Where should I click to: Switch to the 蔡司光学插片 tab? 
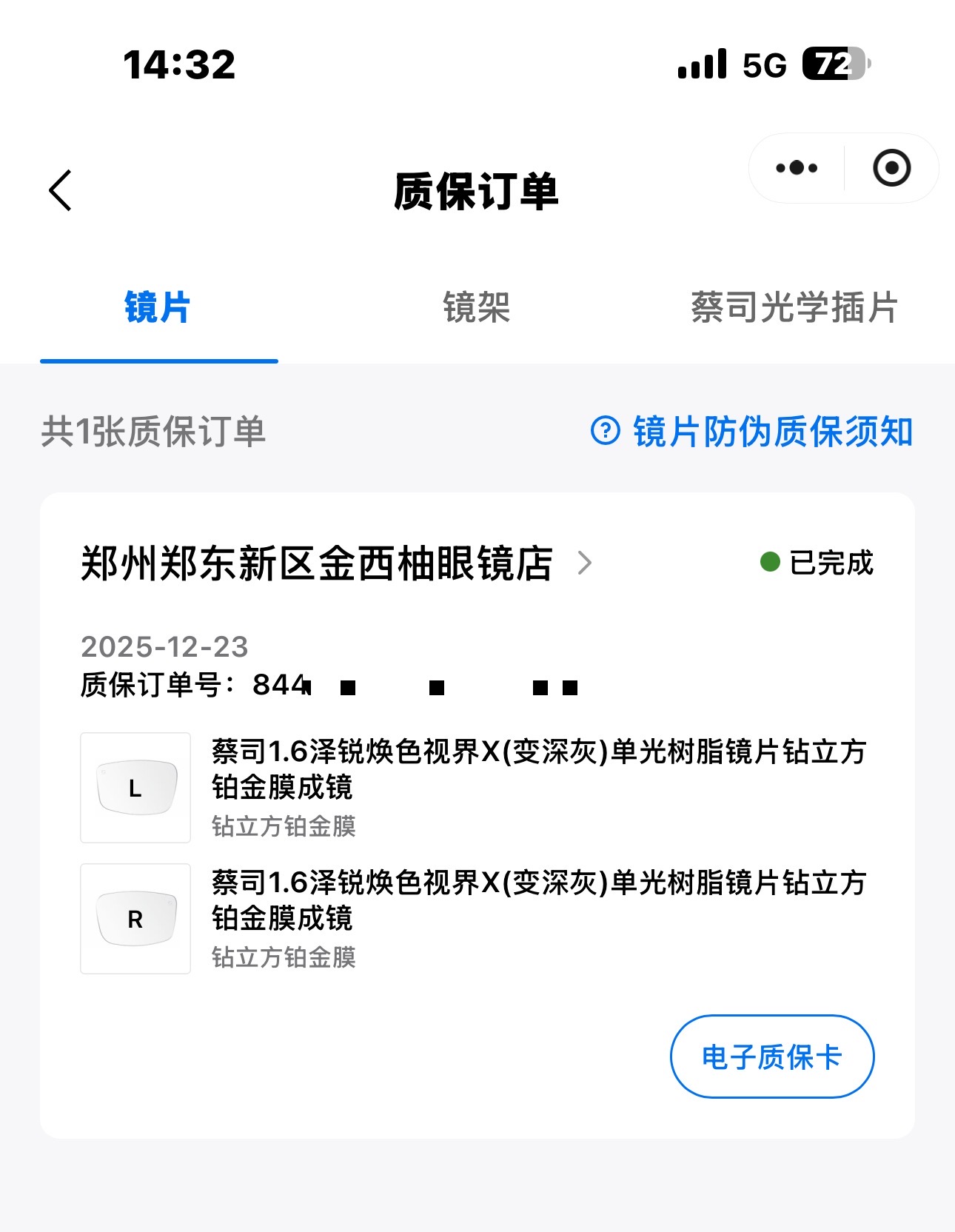pos(794,307)
